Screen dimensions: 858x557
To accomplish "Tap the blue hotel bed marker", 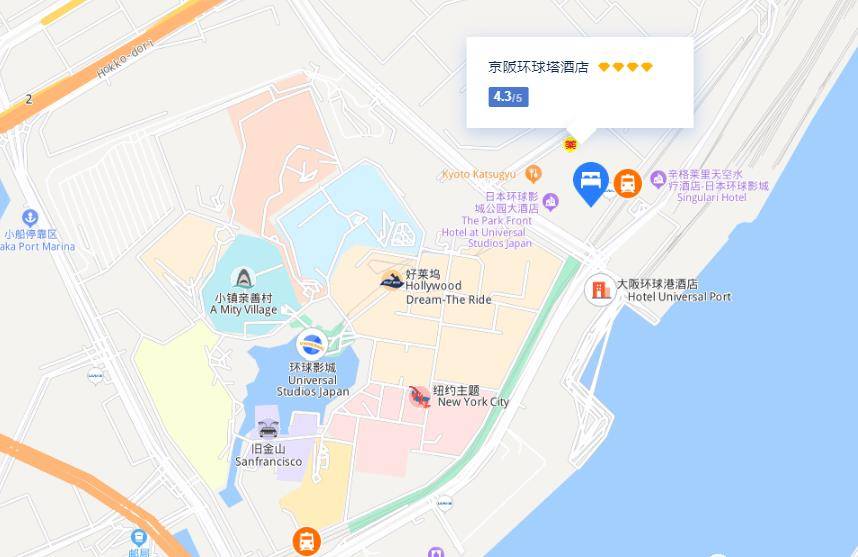I will [x=590, y=181].
